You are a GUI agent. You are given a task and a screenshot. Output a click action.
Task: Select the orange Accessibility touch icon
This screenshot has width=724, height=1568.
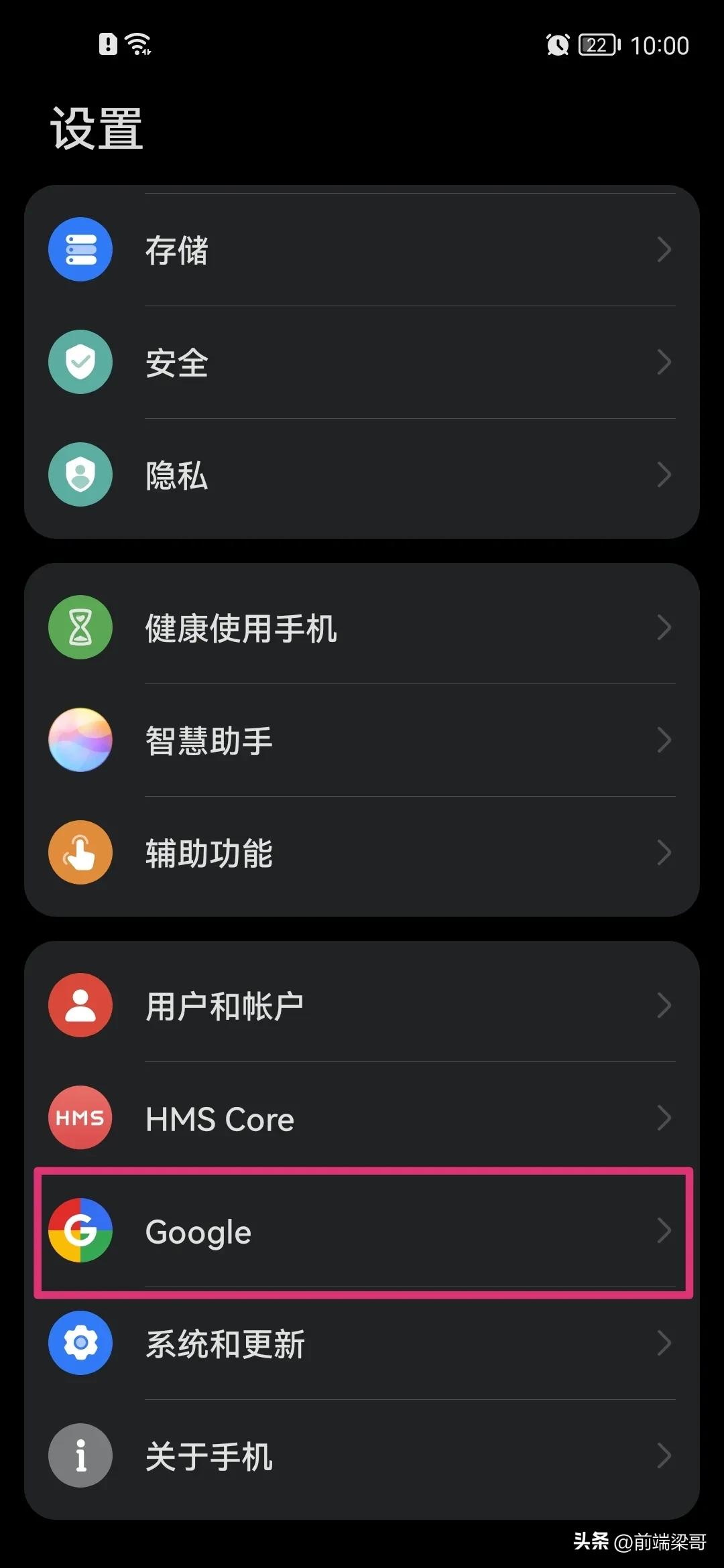coord(80,852)
